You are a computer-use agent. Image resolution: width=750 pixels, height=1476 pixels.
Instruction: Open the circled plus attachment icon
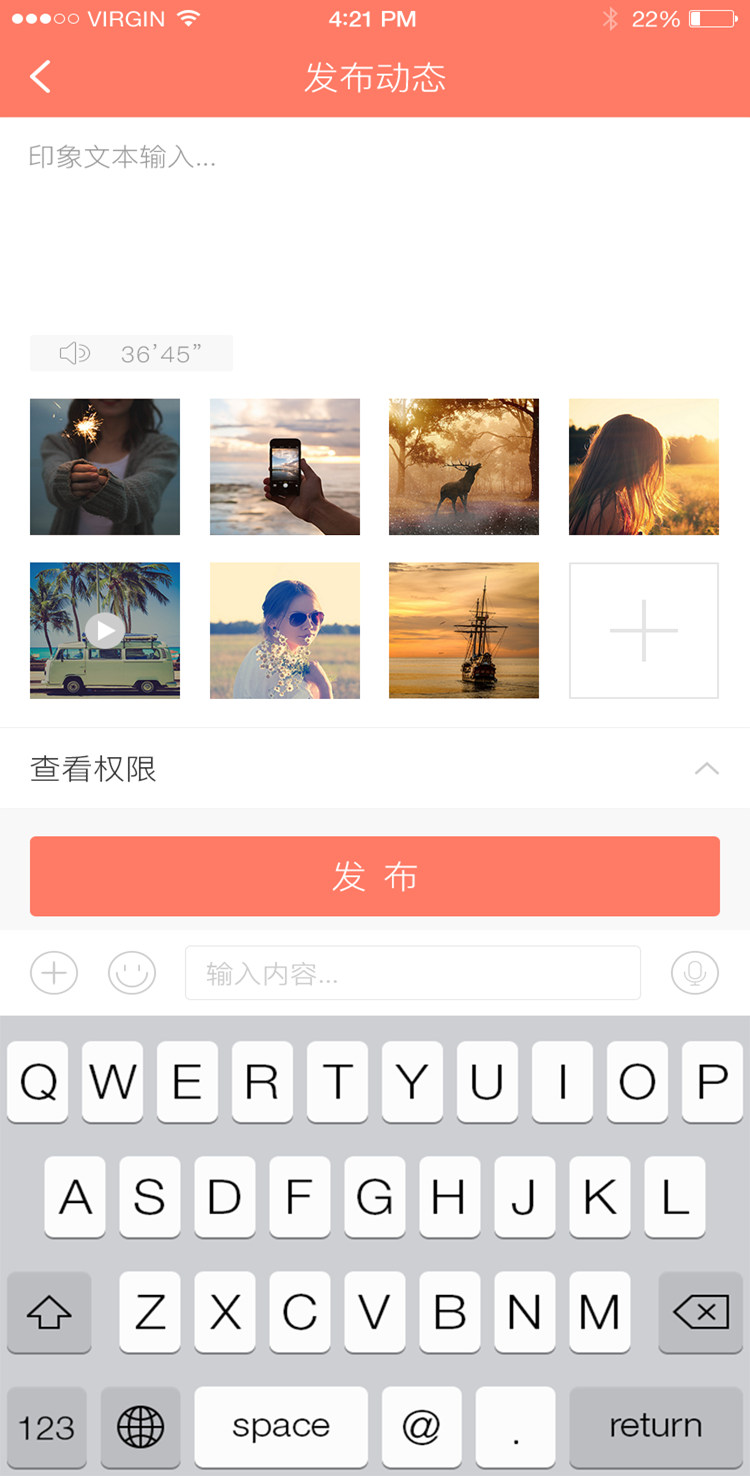(54, 973)
